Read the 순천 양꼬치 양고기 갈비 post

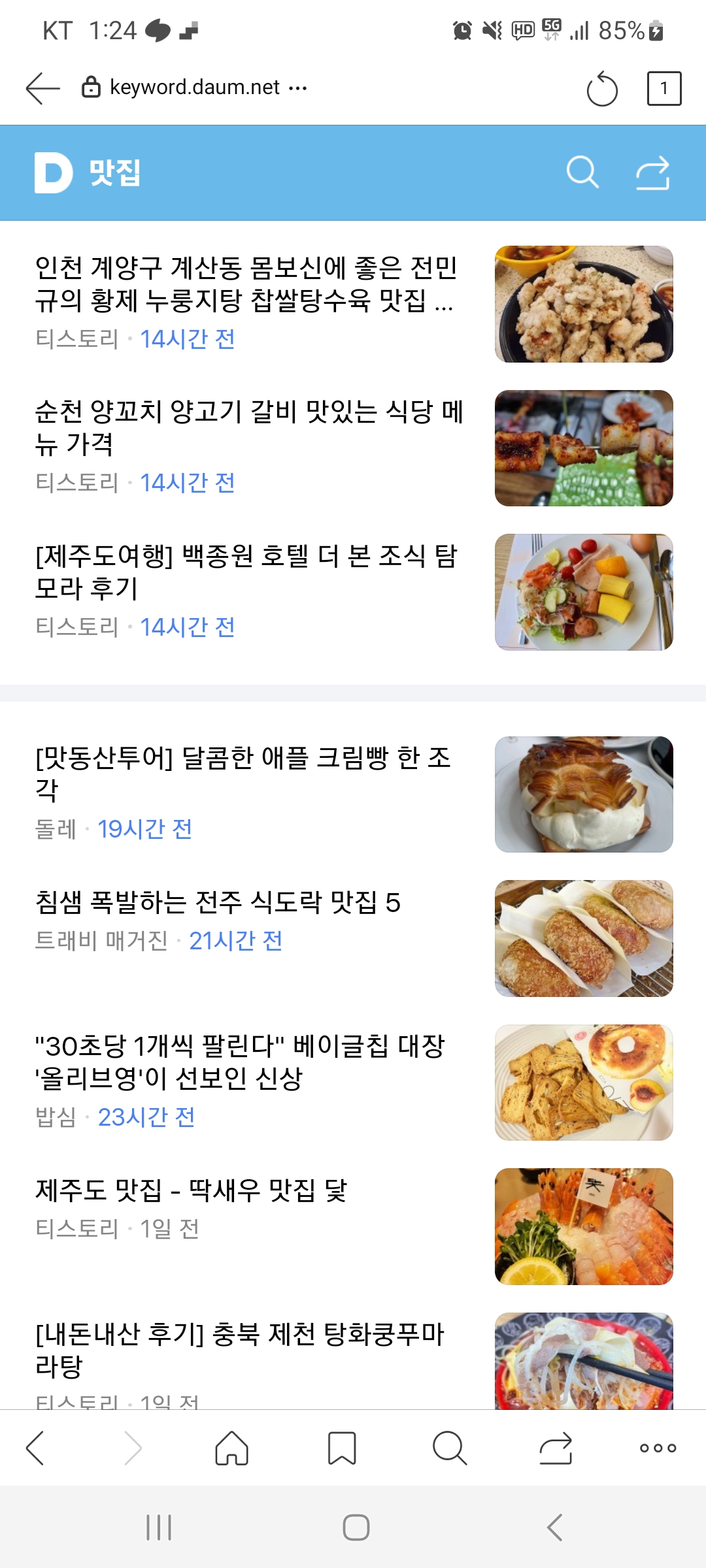click(x=248, y=428)
